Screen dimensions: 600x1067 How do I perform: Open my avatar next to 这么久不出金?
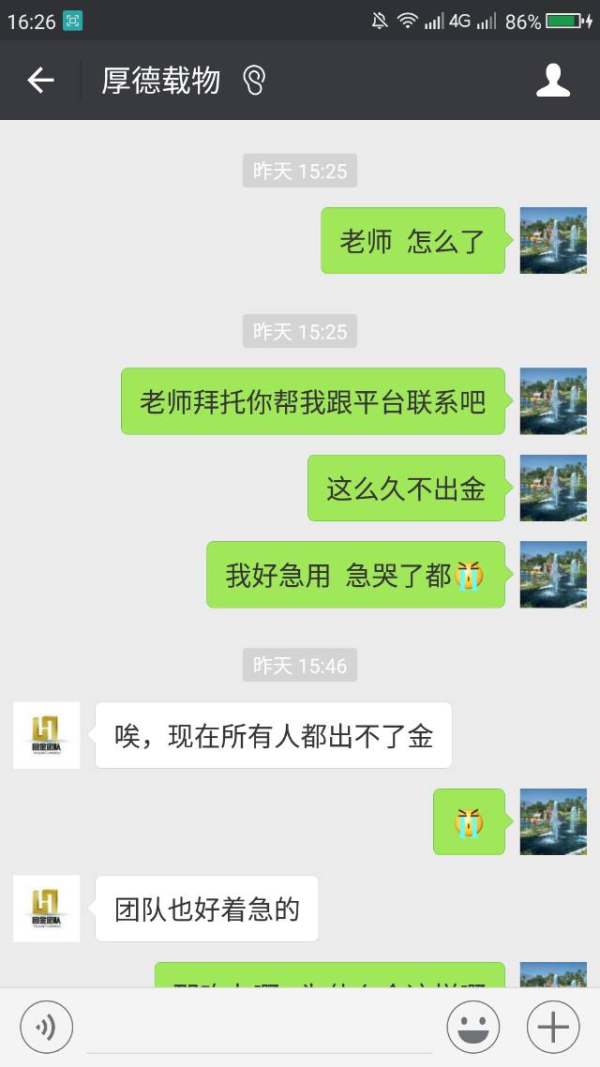coord(553,488)
